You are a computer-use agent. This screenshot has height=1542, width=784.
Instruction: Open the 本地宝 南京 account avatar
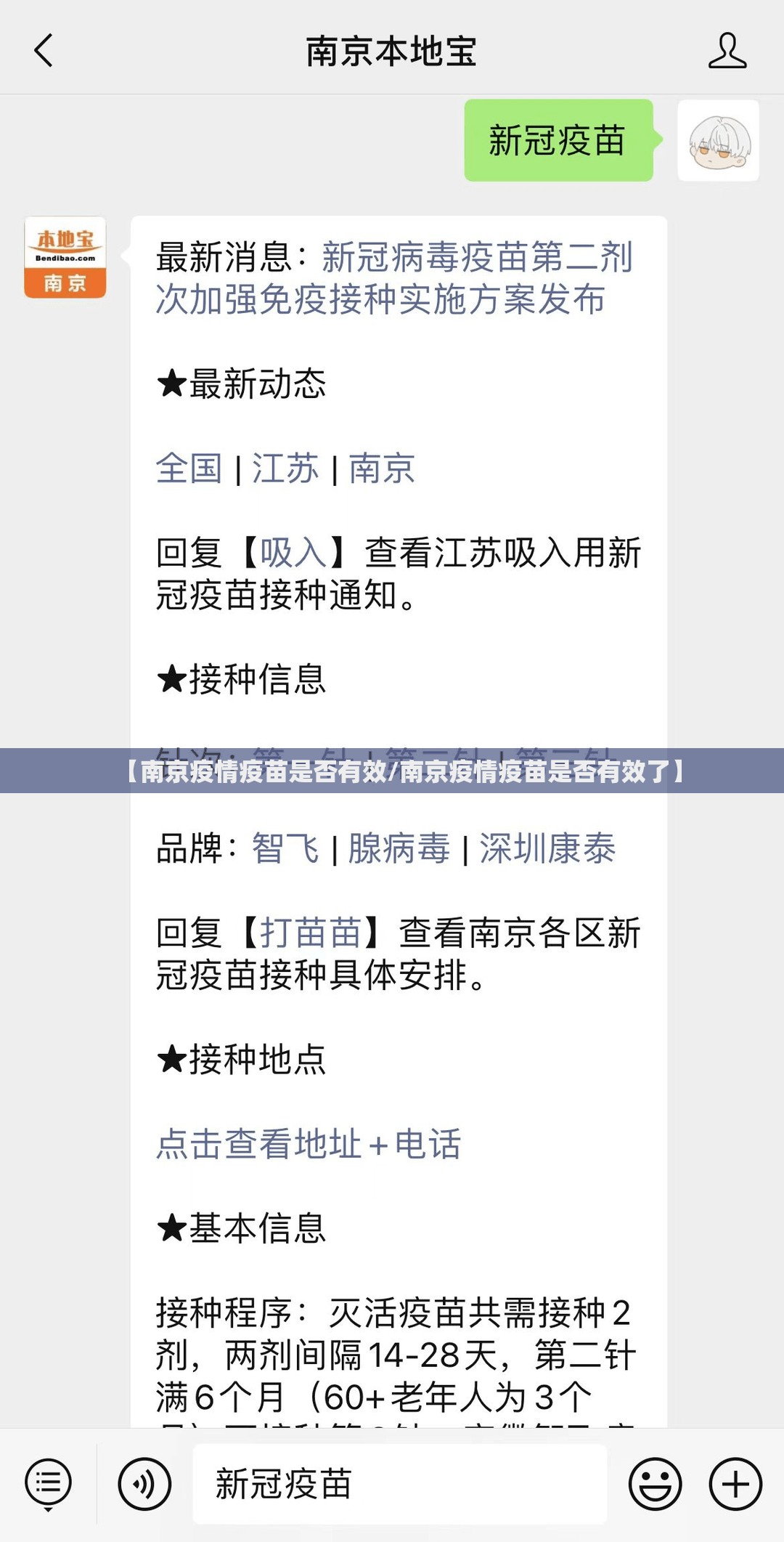tap(65, 257)
